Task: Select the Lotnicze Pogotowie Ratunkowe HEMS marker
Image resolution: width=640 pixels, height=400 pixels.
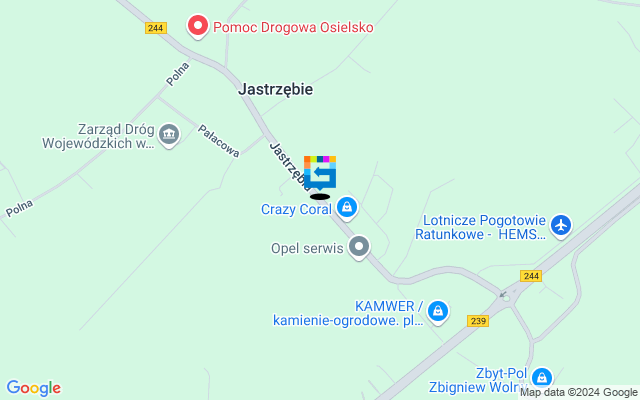Action: click(561, 226)
